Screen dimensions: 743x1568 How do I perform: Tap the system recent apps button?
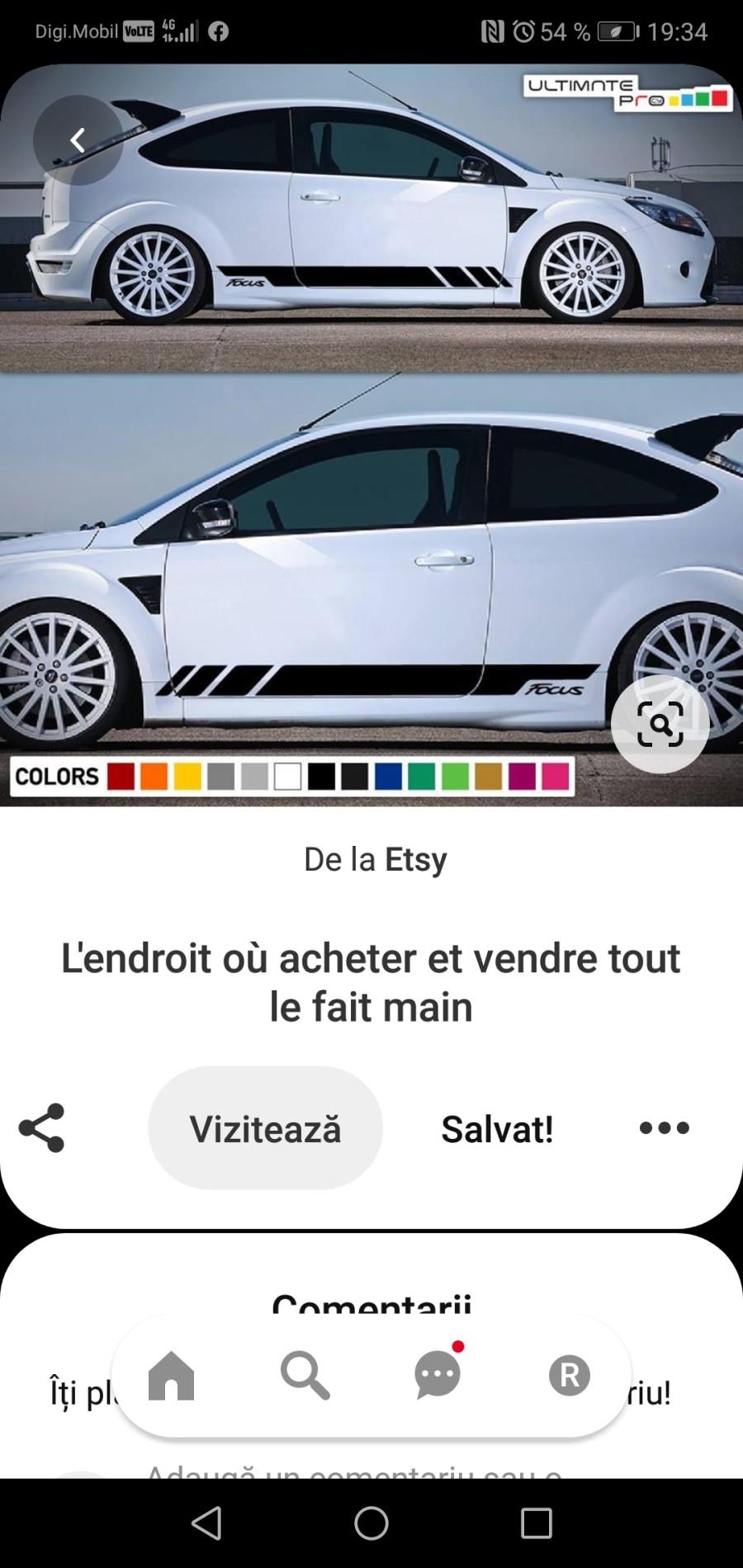pos(537,1523)
